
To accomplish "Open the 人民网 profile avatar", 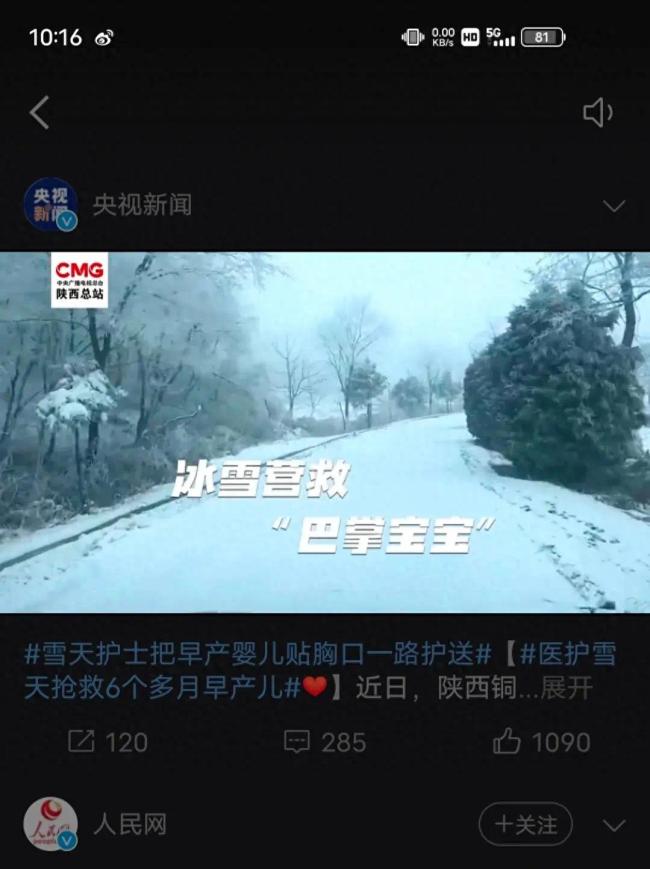I will click(50, 824).
